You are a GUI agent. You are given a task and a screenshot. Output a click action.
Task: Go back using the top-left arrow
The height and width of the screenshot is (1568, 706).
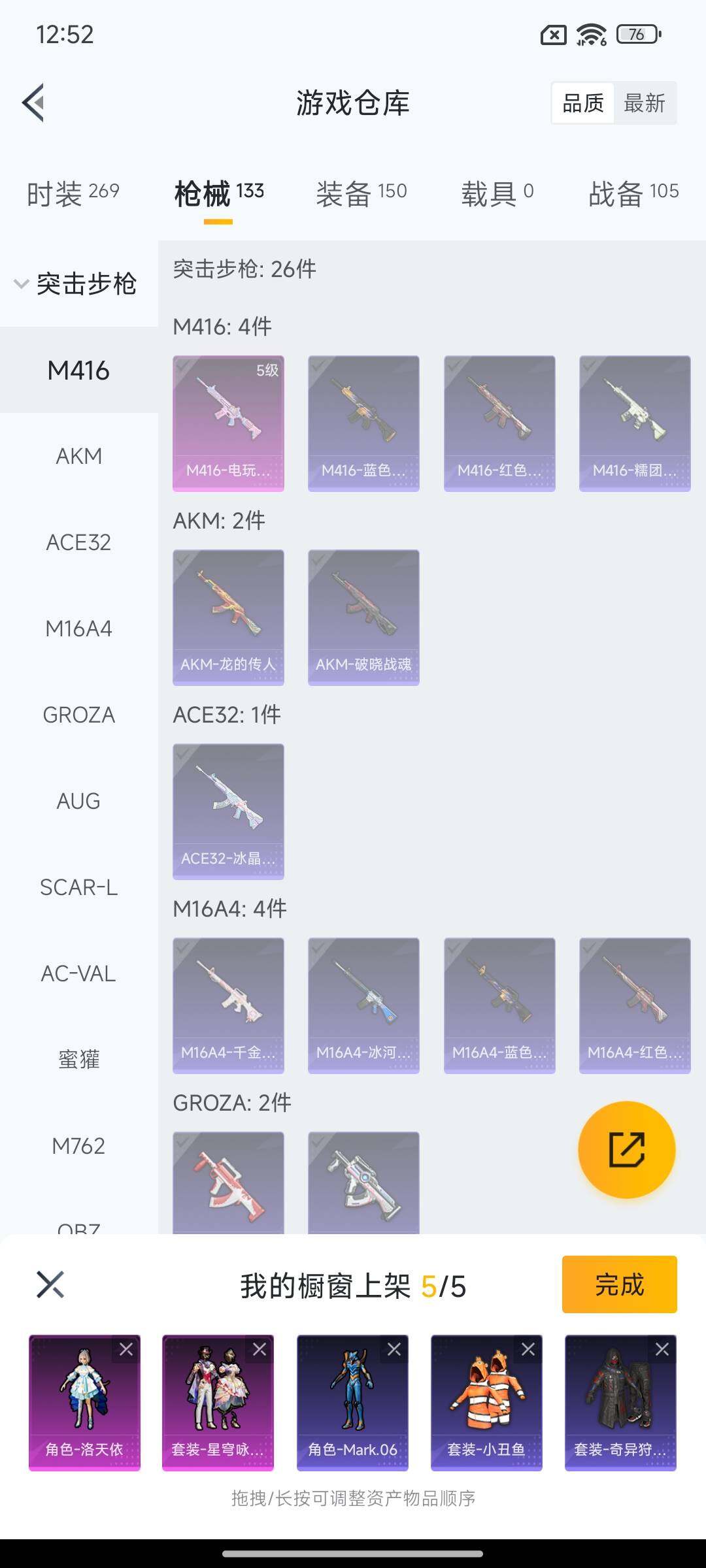[34, 103]
